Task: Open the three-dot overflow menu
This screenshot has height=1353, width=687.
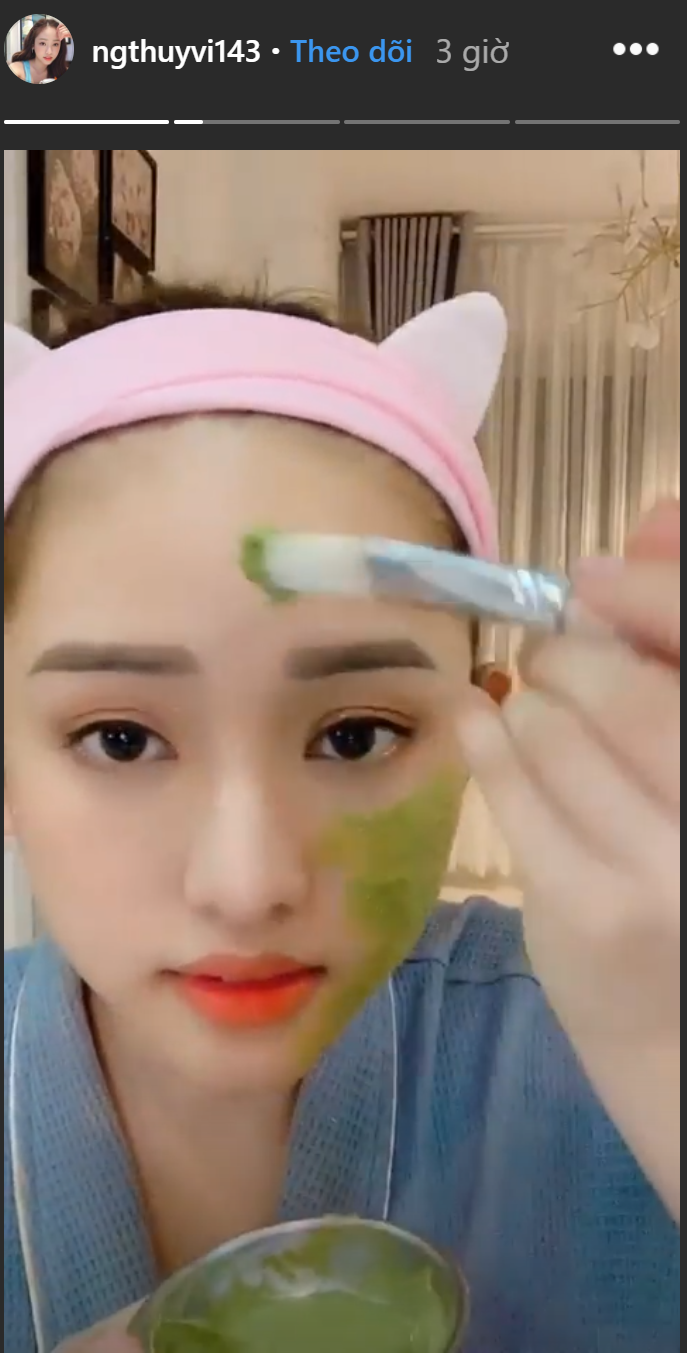Action: (636, 49)
